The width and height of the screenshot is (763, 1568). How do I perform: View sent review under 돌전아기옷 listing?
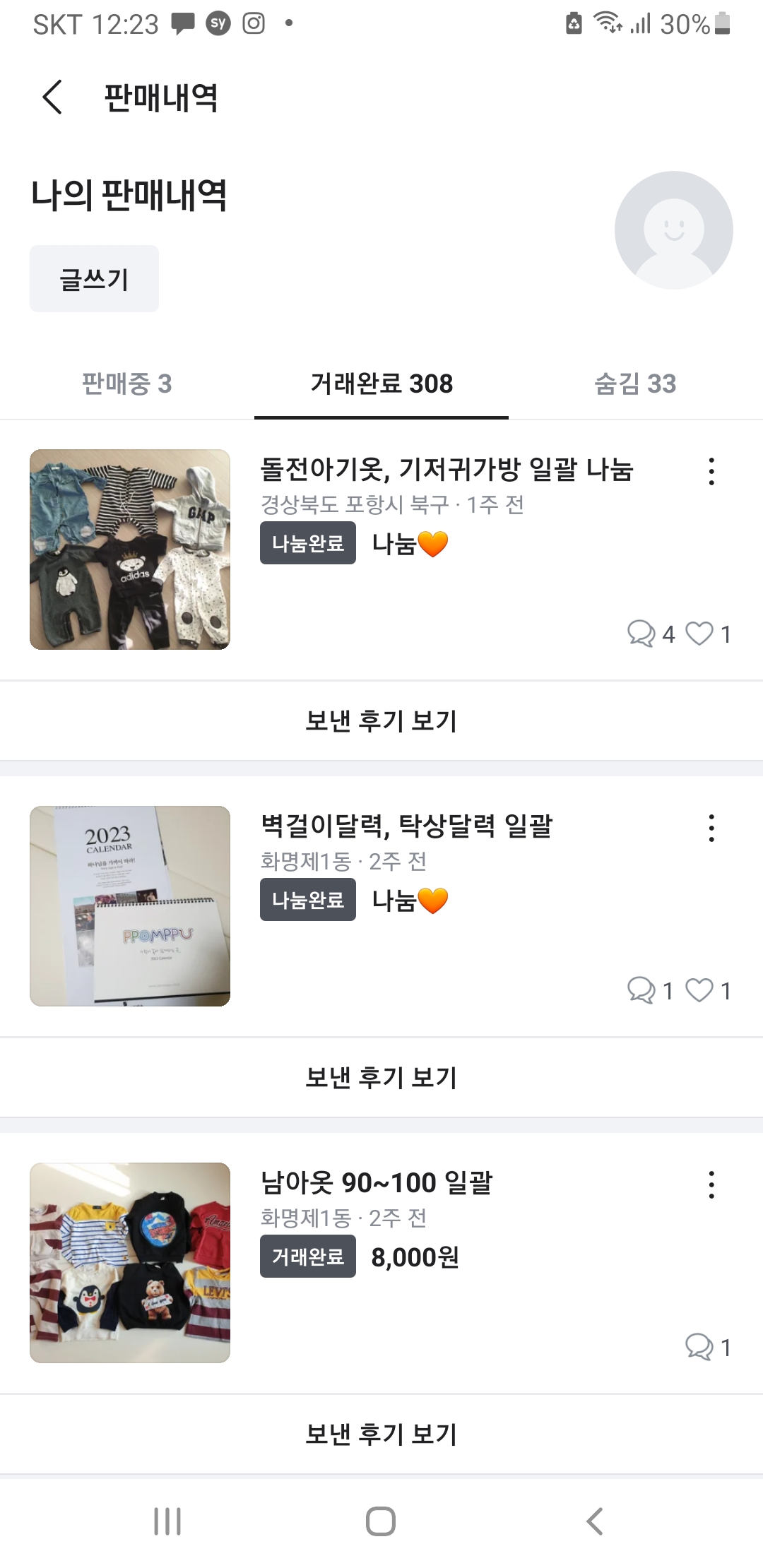[381, 721]
